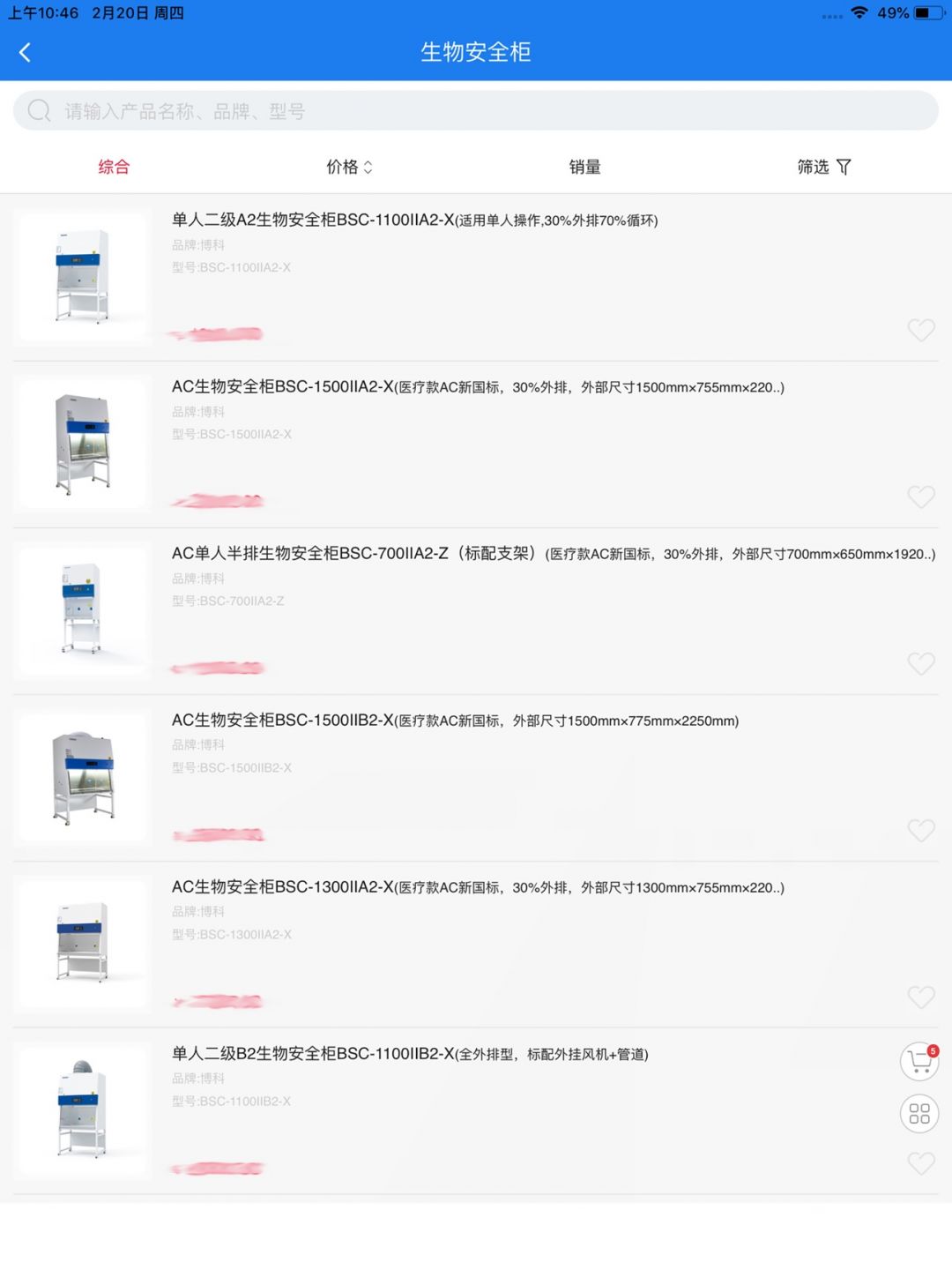Open the 筛选 filter options
Viewport: 952px width, 1270px height.
[x=823, y=167]
